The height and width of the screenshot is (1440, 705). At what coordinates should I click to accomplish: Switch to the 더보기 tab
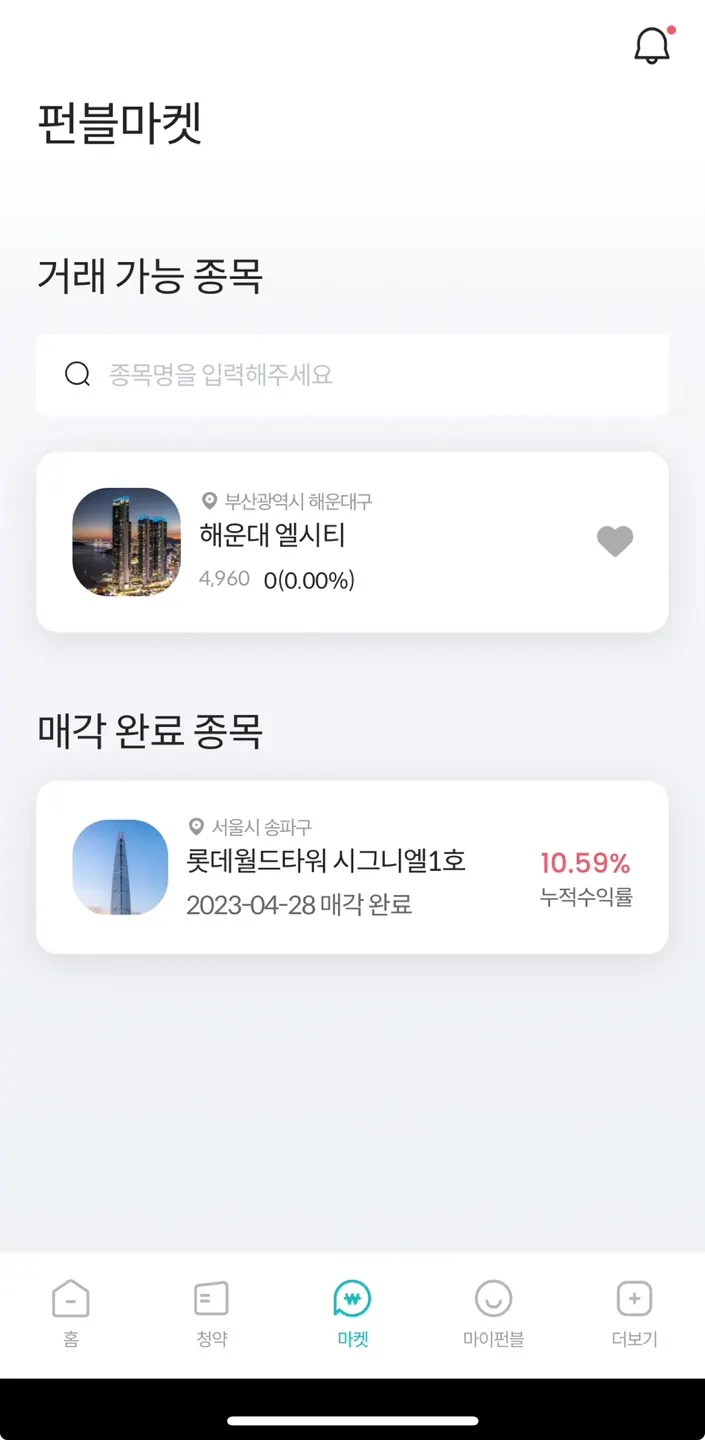click(x=634, y=1313)
